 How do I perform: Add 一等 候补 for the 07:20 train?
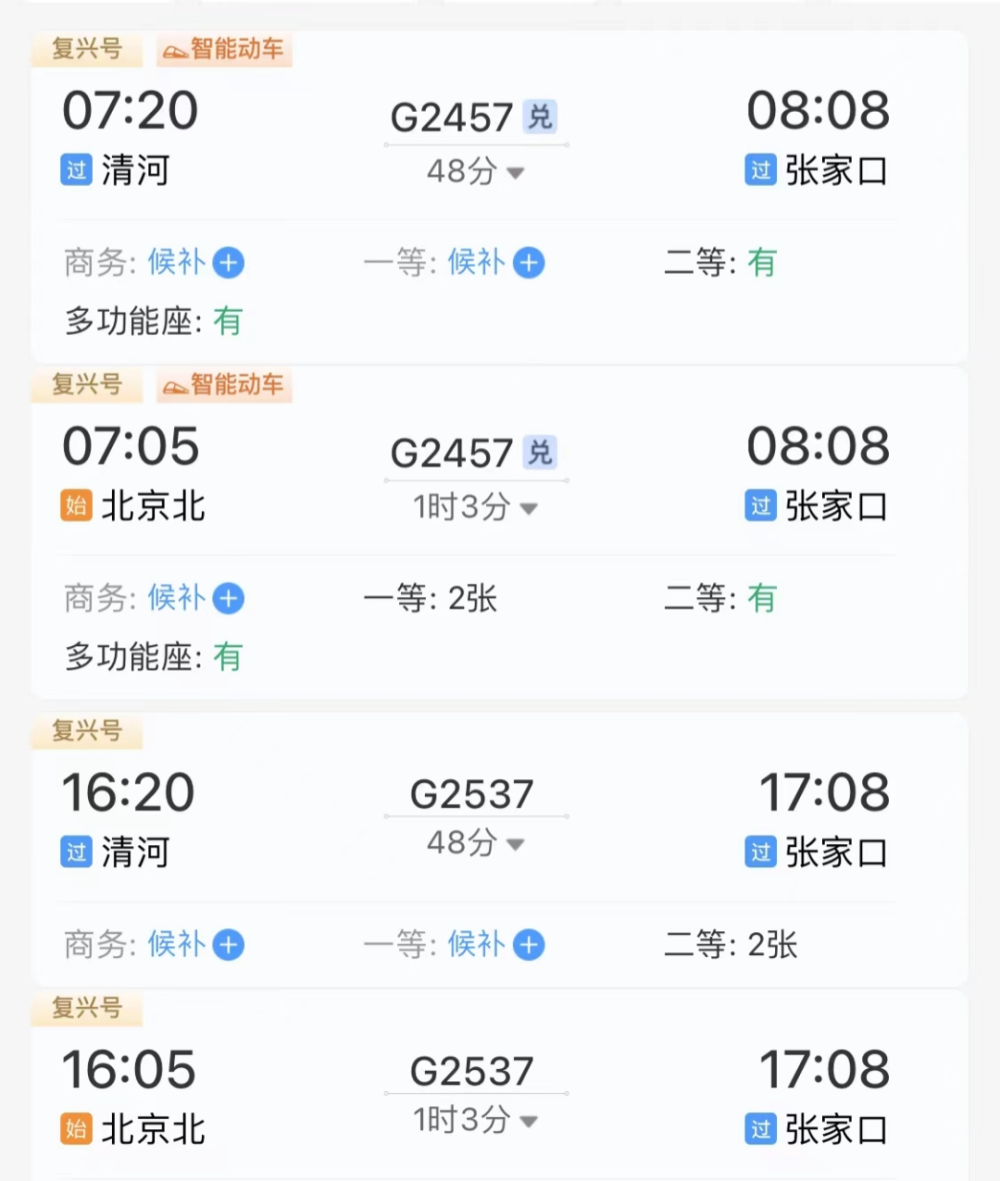pos(529,264)
